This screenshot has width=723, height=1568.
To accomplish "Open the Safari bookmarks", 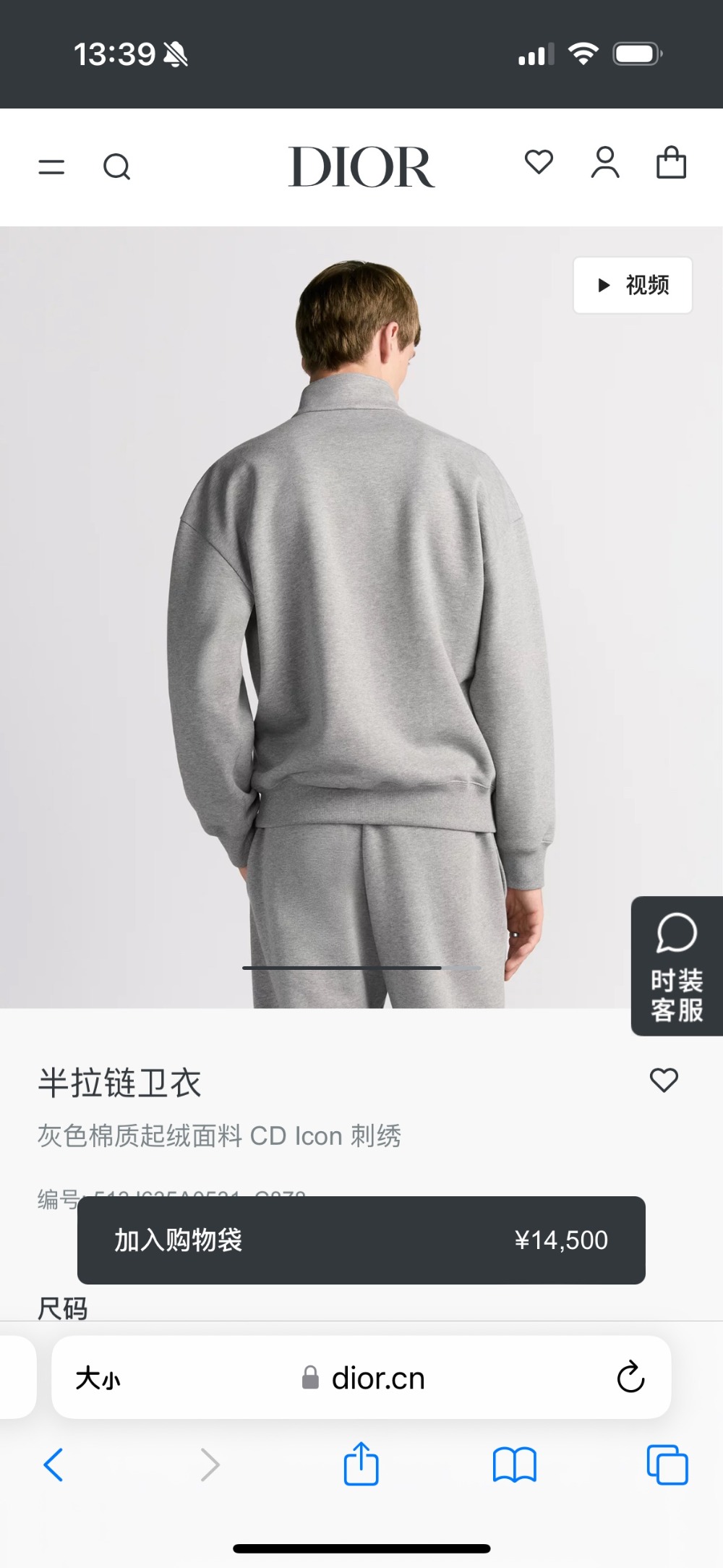I will click(514, 1465).
